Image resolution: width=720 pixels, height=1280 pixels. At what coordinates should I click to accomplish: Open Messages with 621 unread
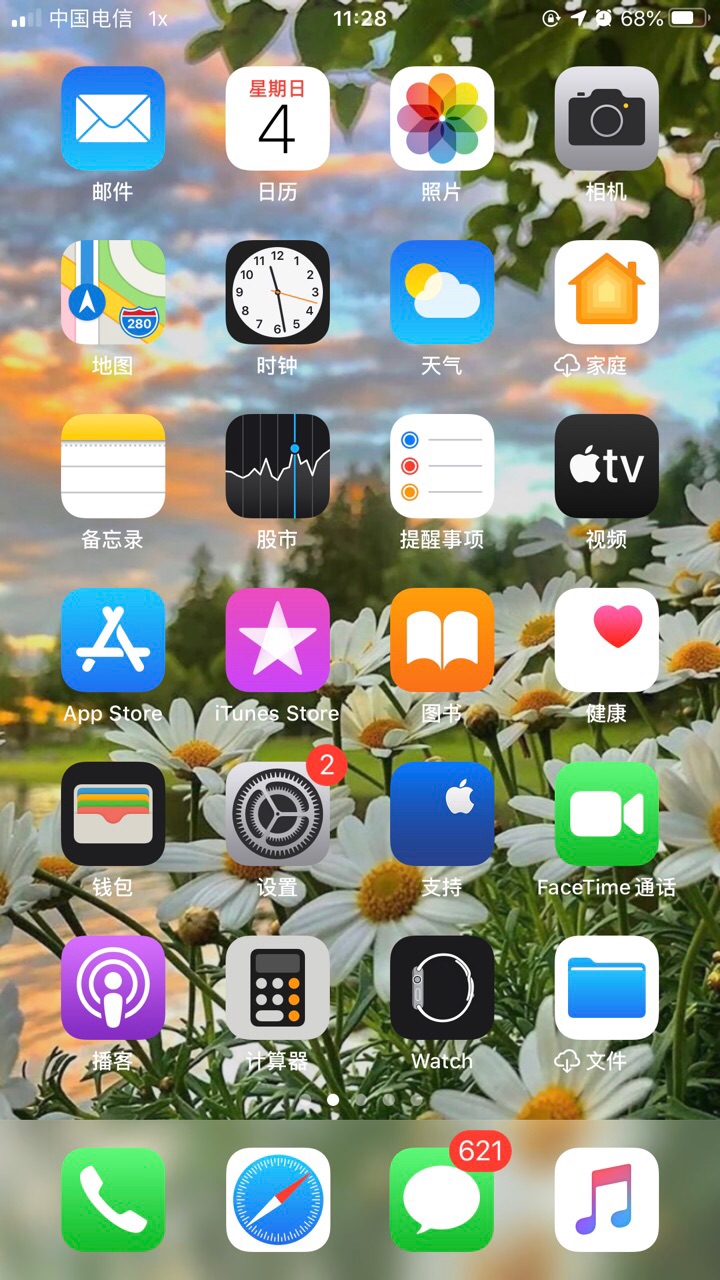coord(442,1199)
